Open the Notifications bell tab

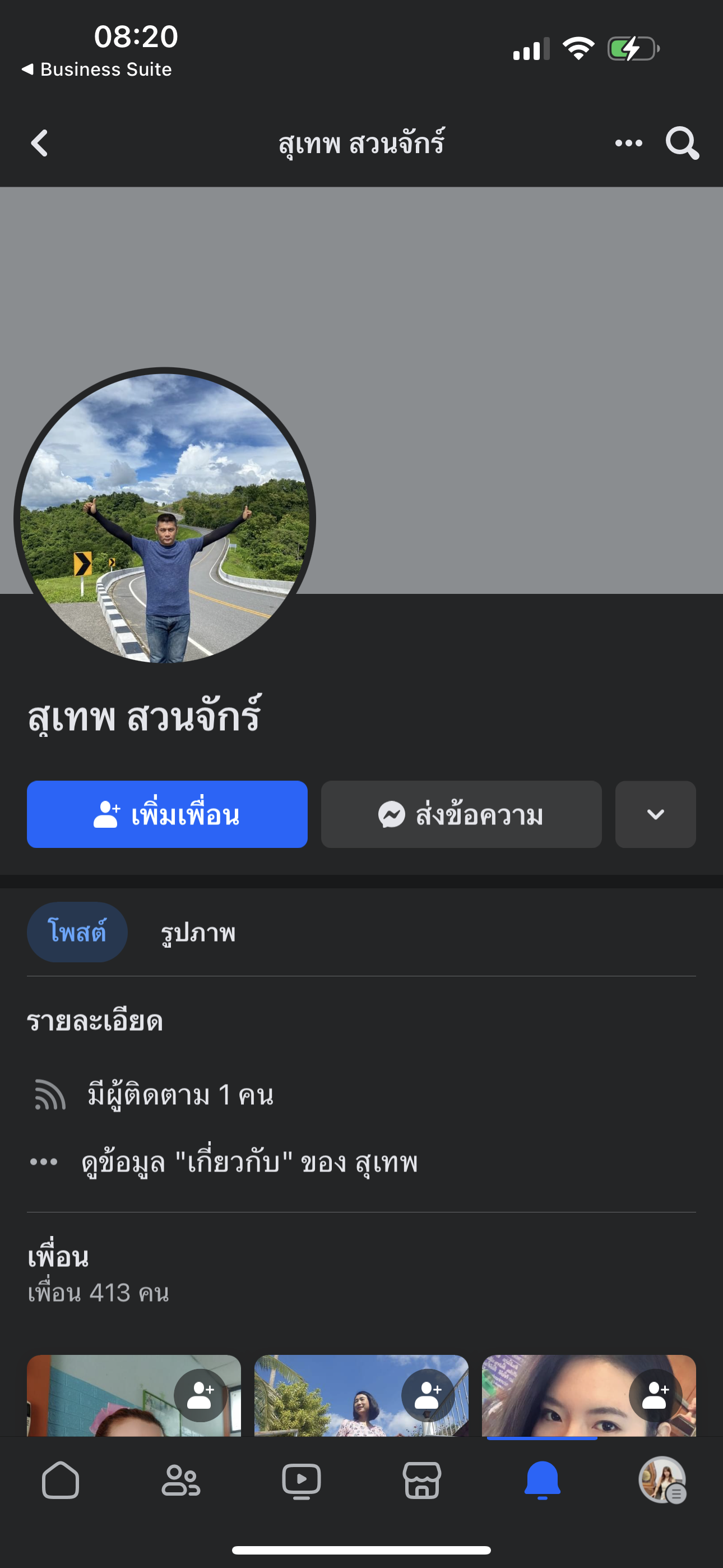pos(541,1480)
